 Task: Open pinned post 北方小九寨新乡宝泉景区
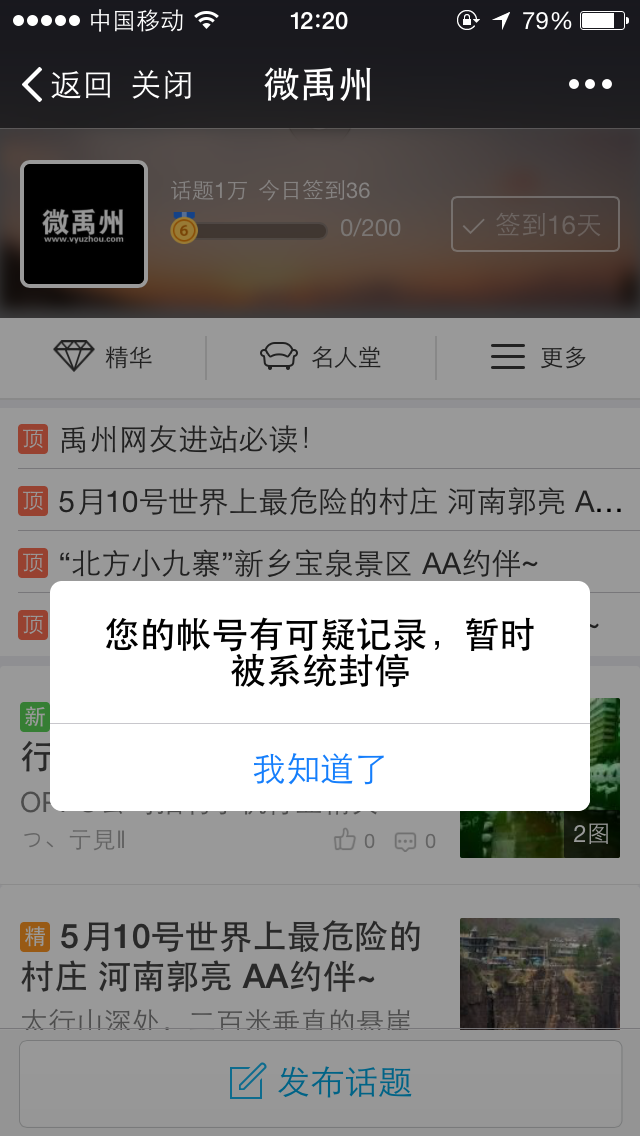coord(298,564)
